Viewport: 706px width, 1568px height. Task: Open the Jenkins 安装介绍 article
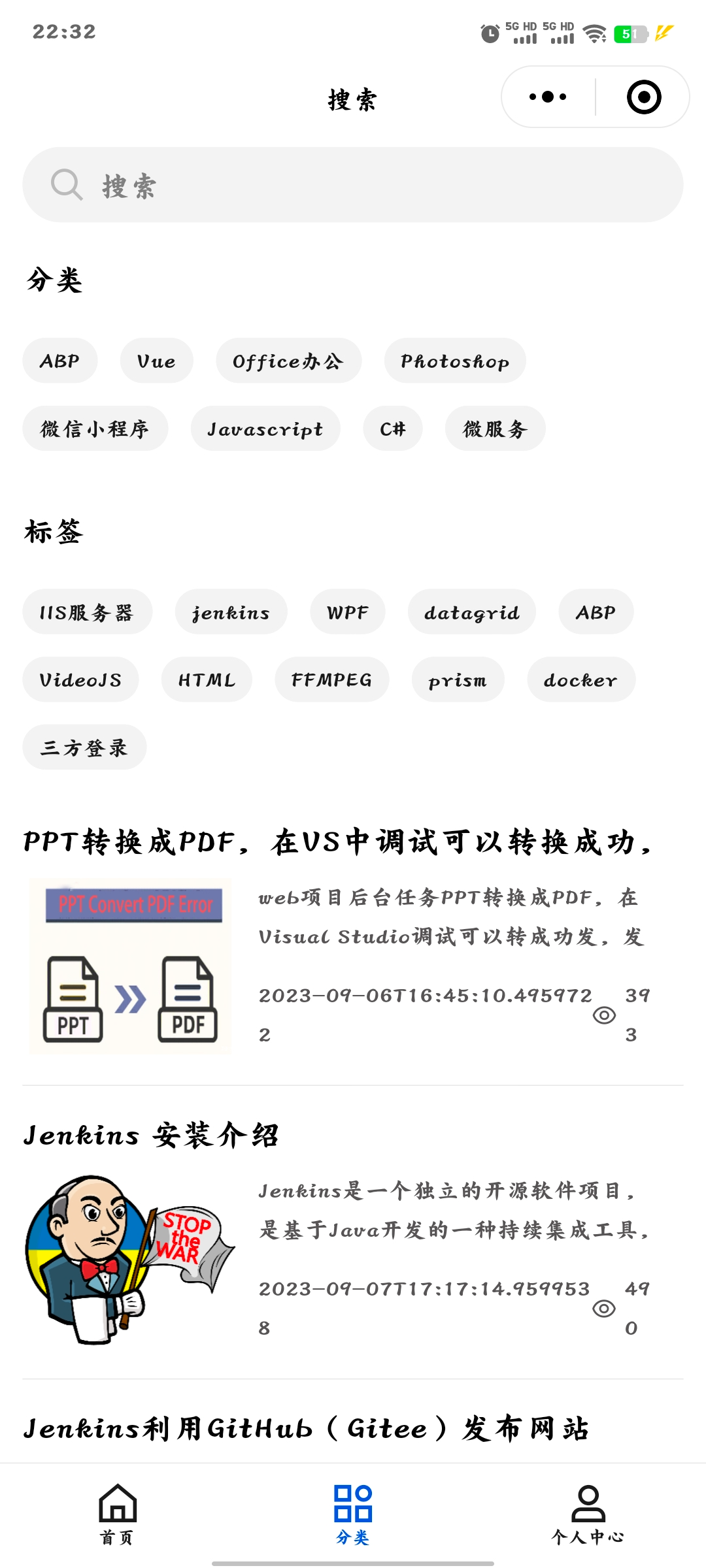pos(353,1235)
